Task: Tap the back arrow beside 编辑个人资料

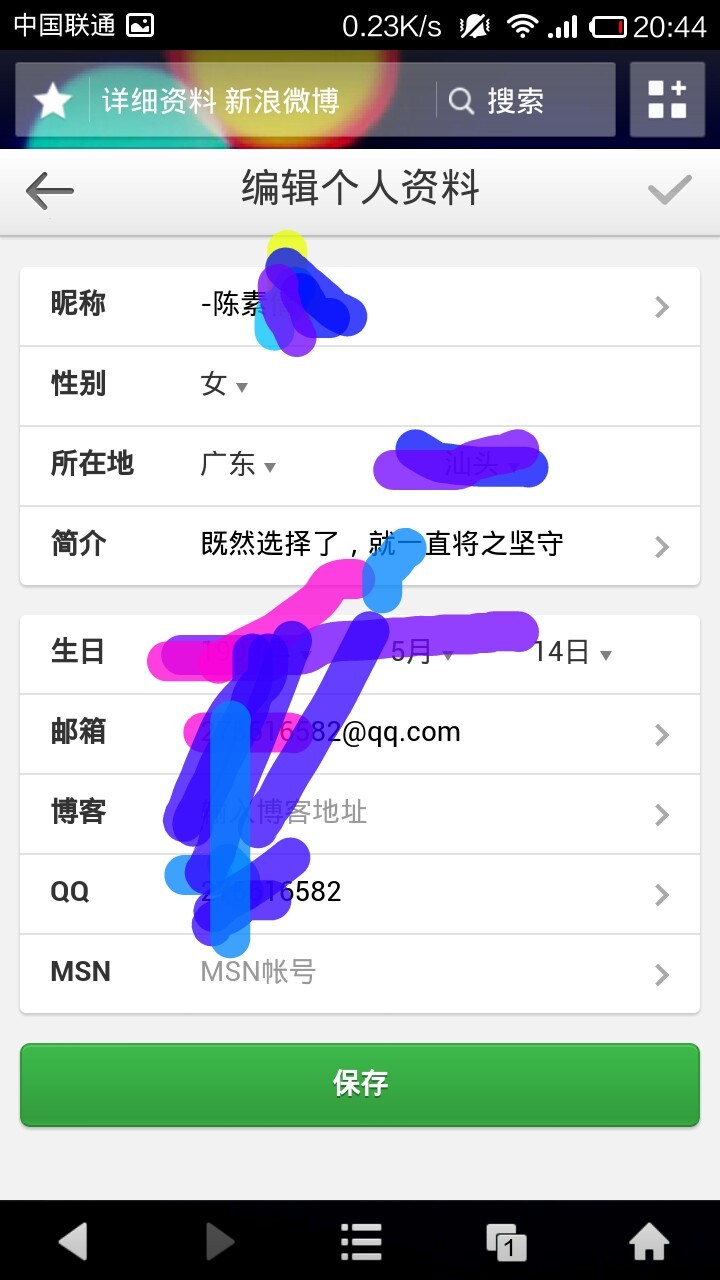Action: [x=50, y=190]
